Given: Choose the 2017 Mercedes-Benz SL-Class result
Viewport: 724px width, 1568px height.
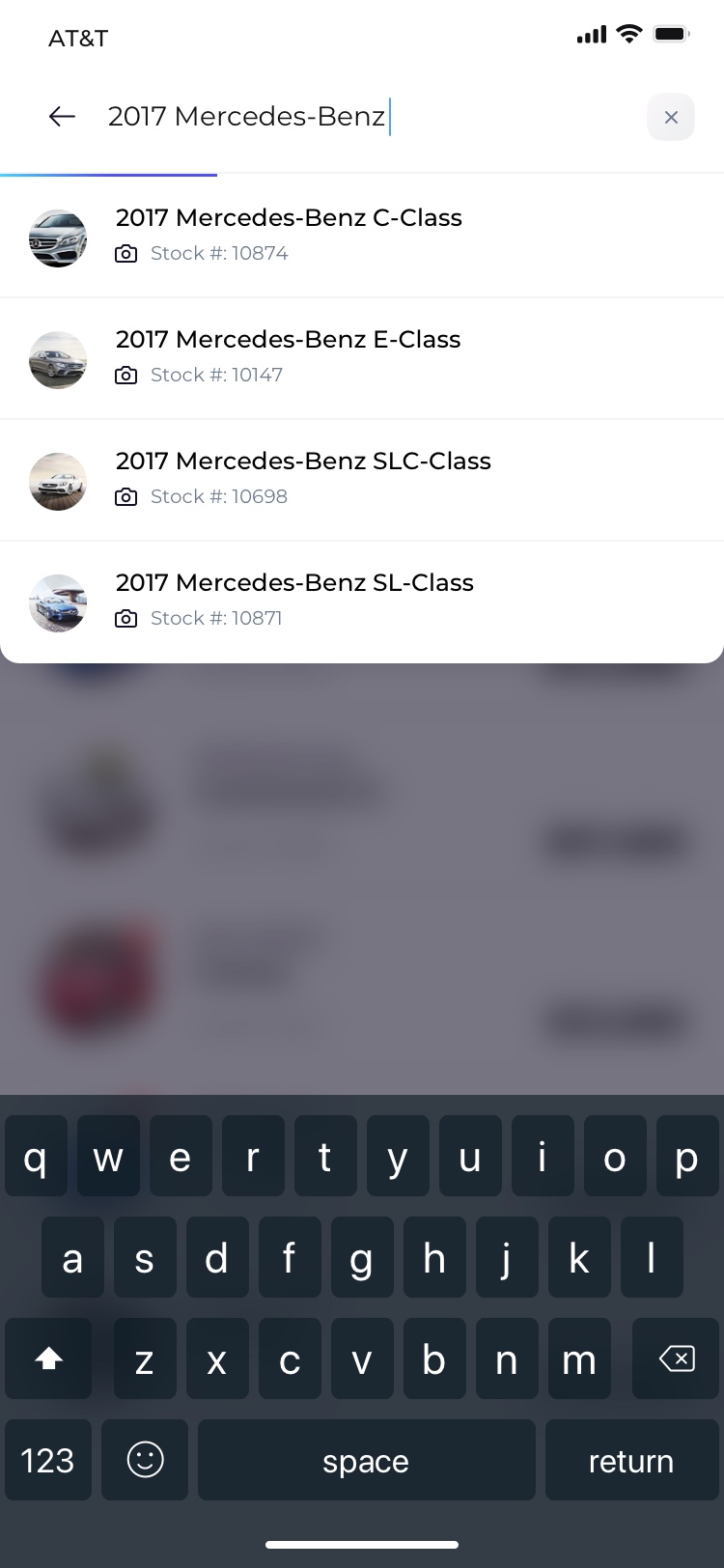Looking at the screenshot, I should coord(362,601).
